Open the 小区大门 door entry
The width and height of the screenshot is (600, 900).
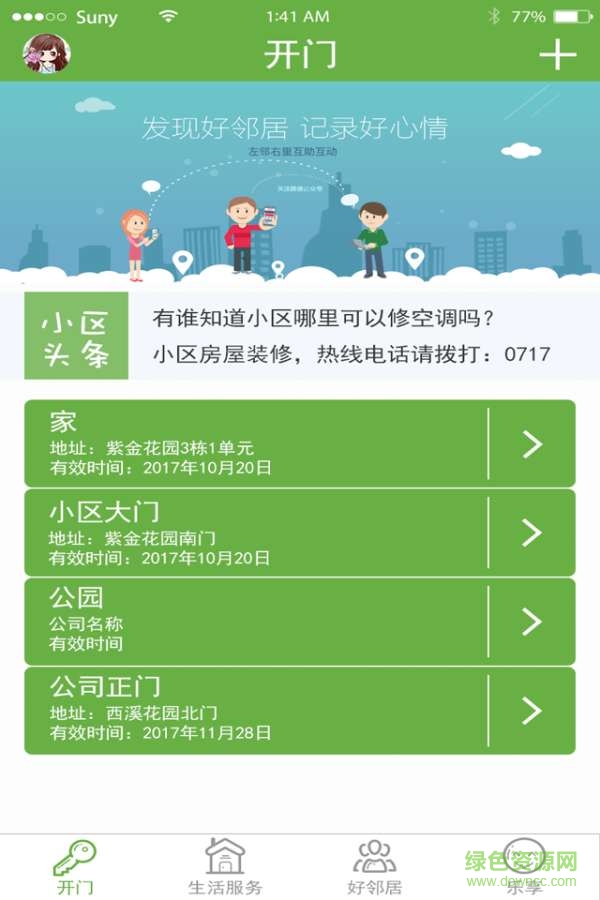click(299, 533)
